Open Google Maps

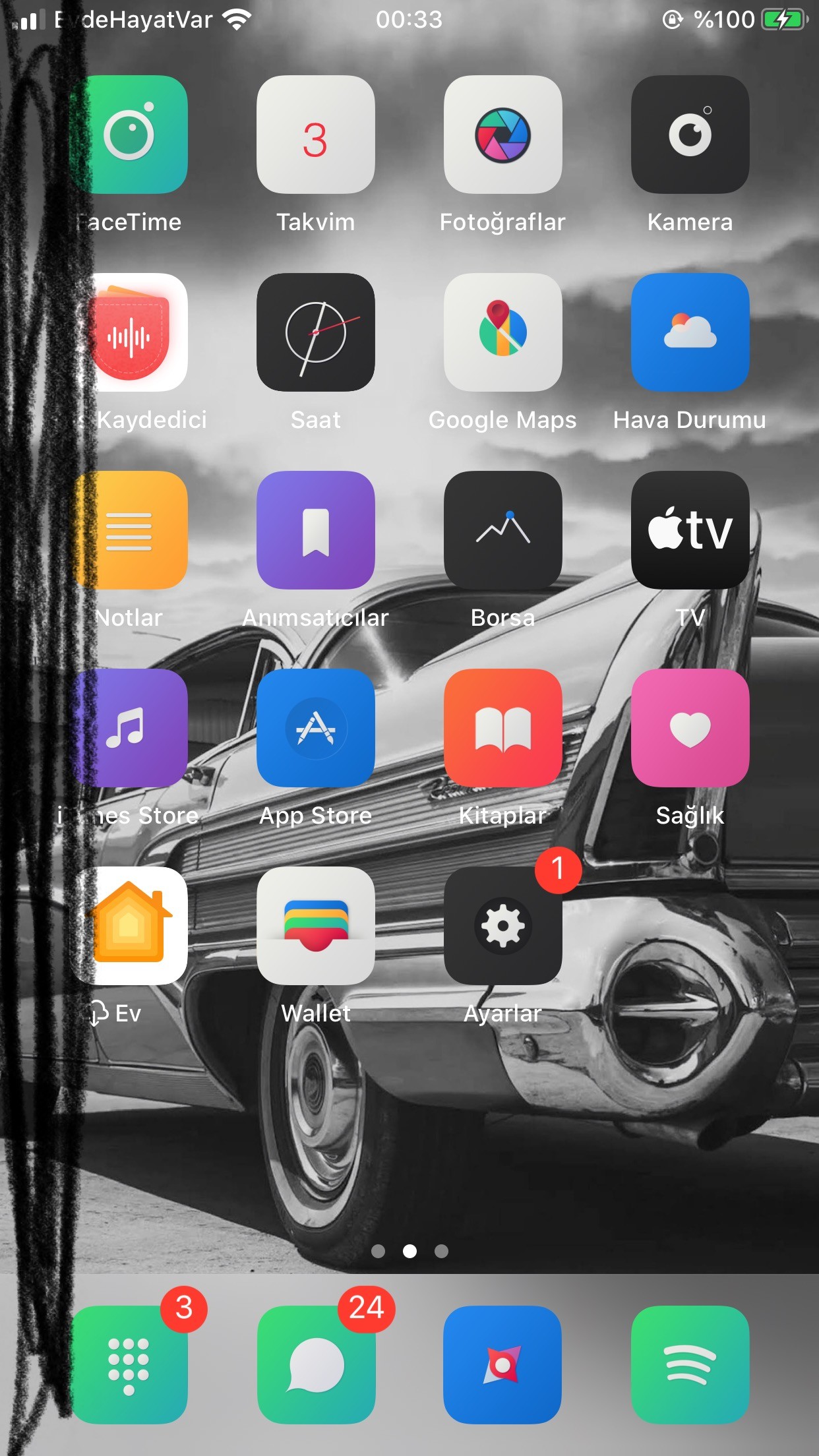click(502, 332)
